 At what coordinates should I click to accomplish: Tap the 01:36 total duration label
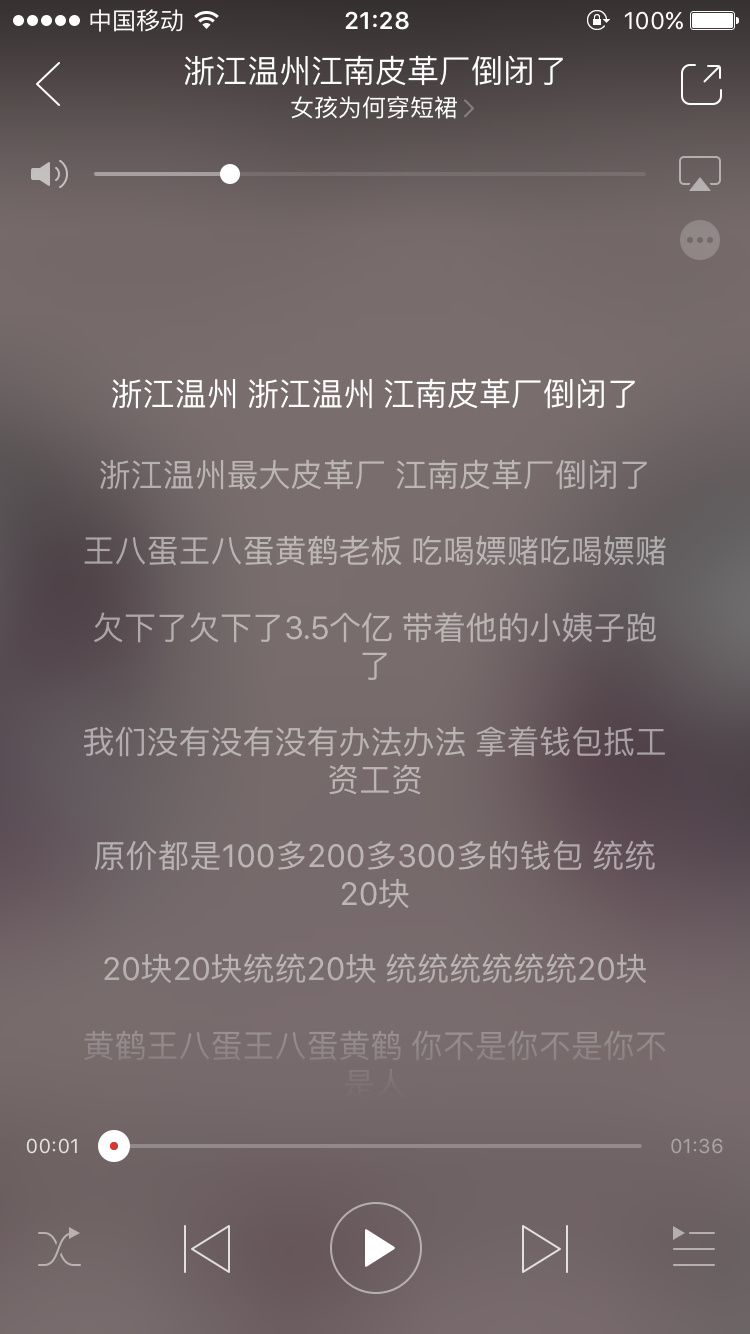pyautogui.click(x=695, y=1146)
